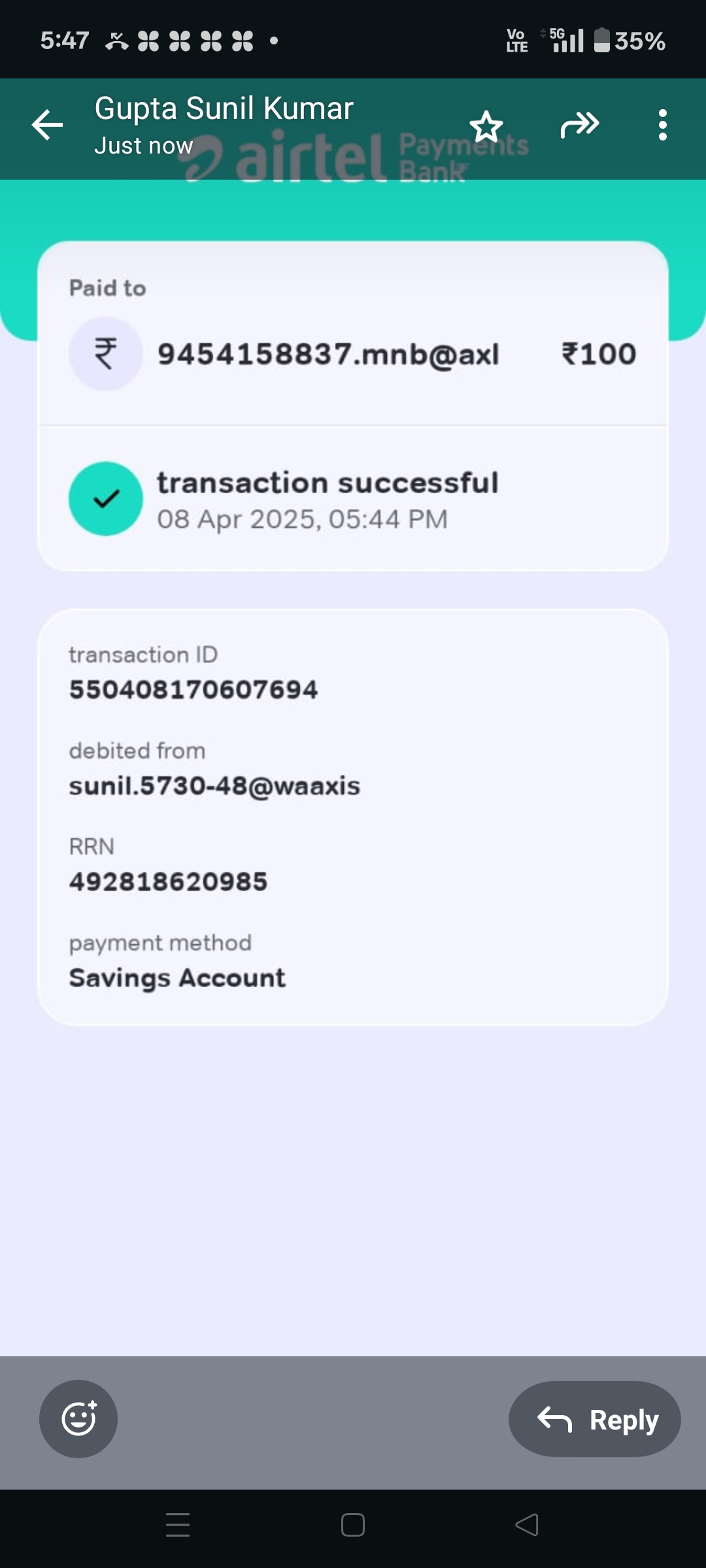The height and width of the screenshot is (1568, 706).
Task: Forward this image to another chat
Action: (x=580, y=125)
